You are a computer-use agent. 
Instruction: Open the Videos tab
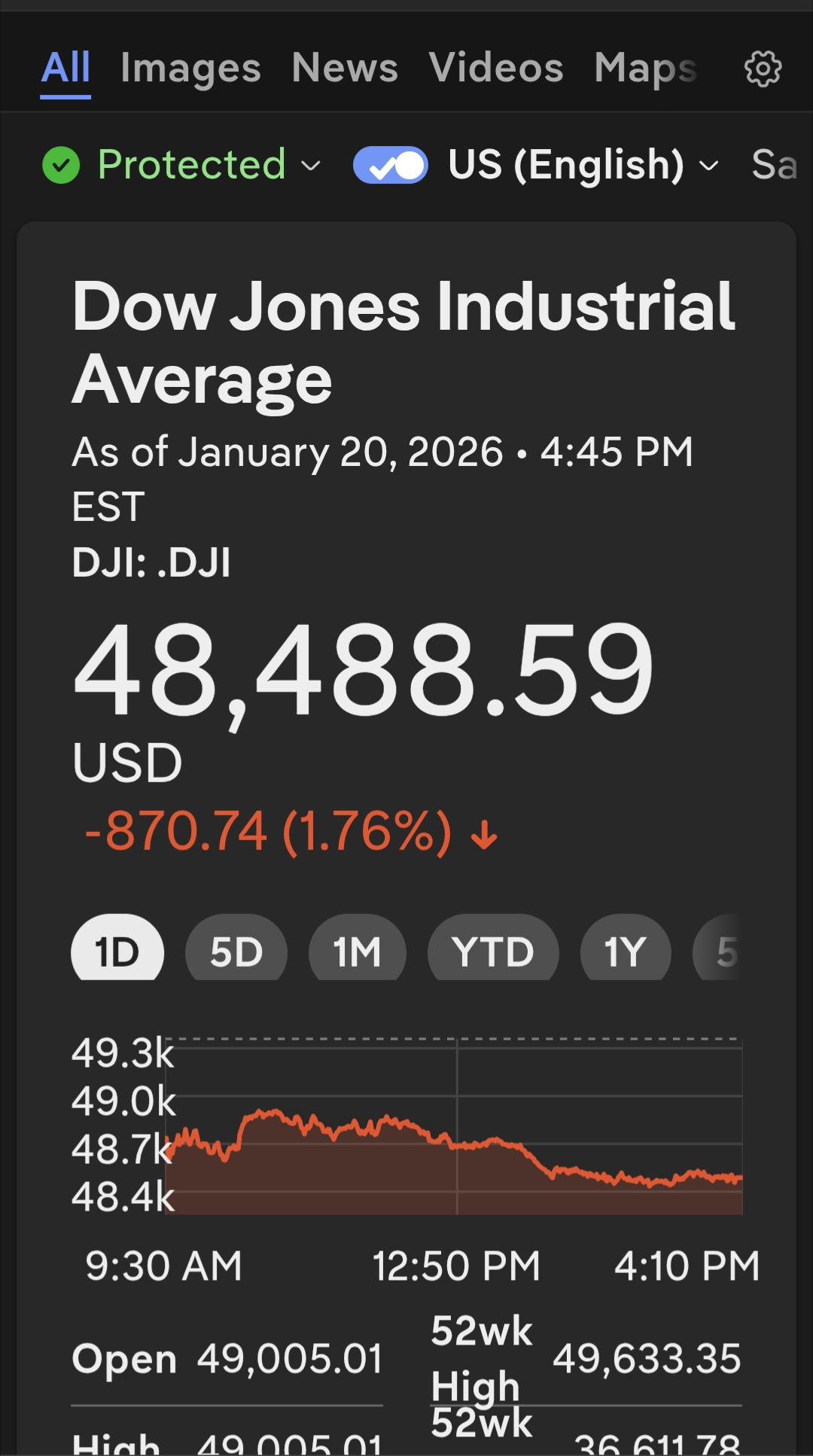[496, 69]
